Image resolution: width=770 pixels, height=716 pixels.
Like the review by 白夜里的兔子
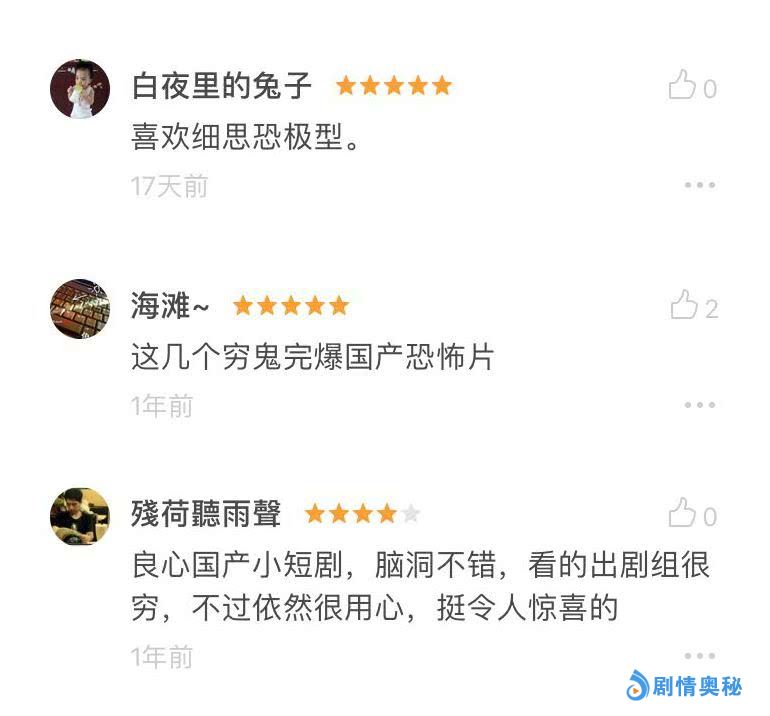683,86
